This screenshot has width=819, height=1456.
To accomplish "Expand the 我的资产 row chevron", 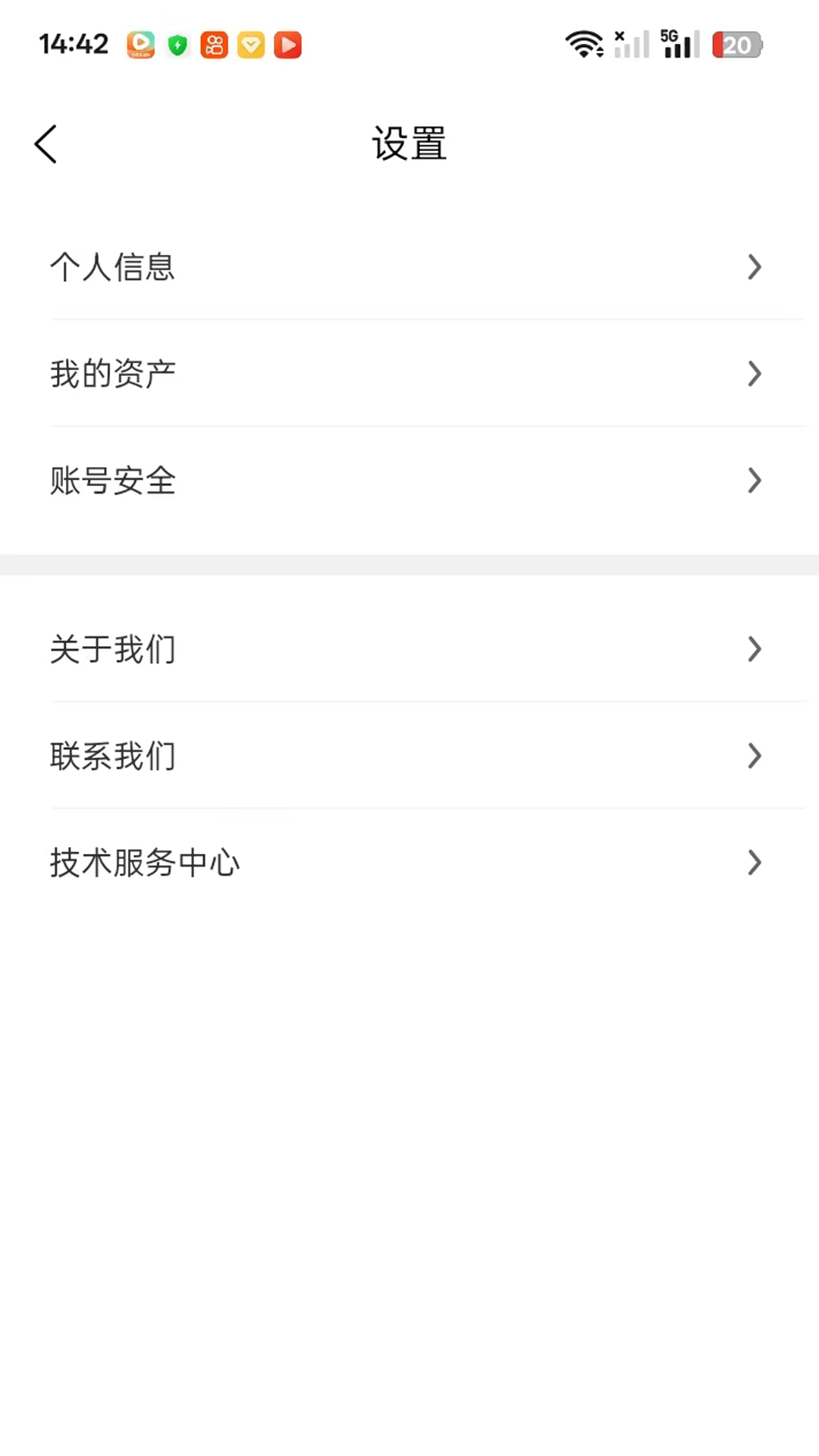I will [755, 373].
